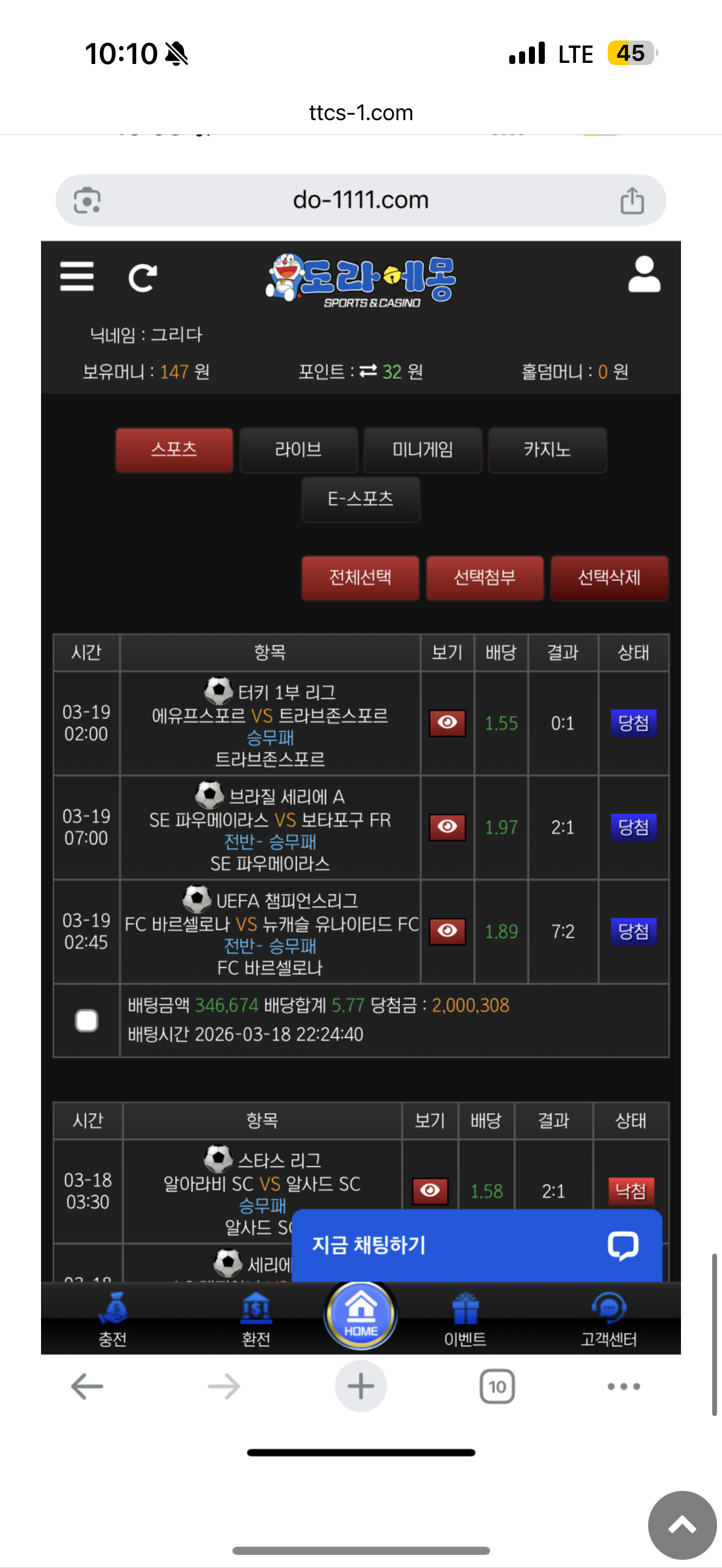
Task: Tap the 전체선택 button
Action: click(x=360, y=578)
